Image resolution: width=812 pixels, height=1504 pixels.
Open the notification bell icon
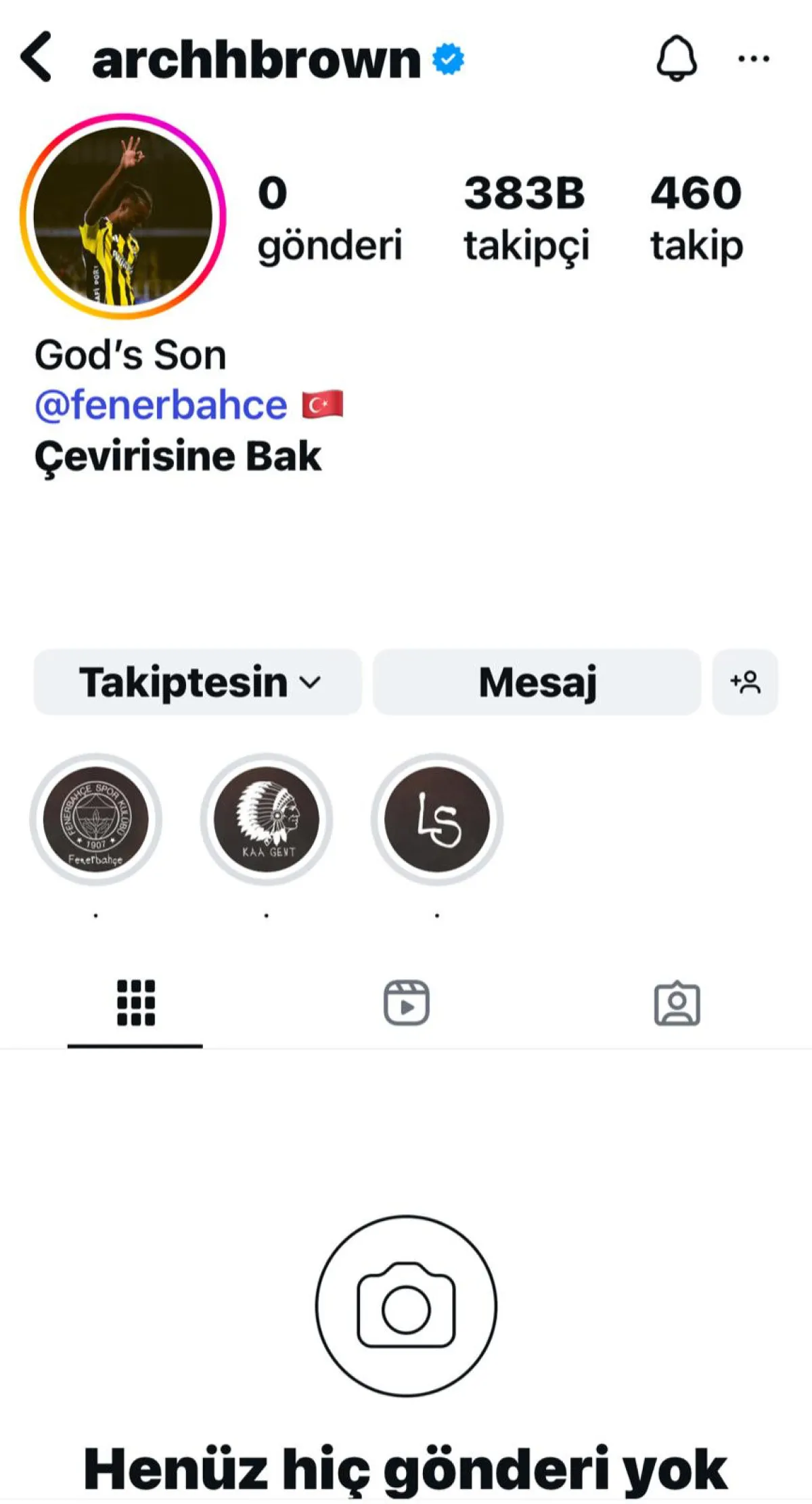676,59
